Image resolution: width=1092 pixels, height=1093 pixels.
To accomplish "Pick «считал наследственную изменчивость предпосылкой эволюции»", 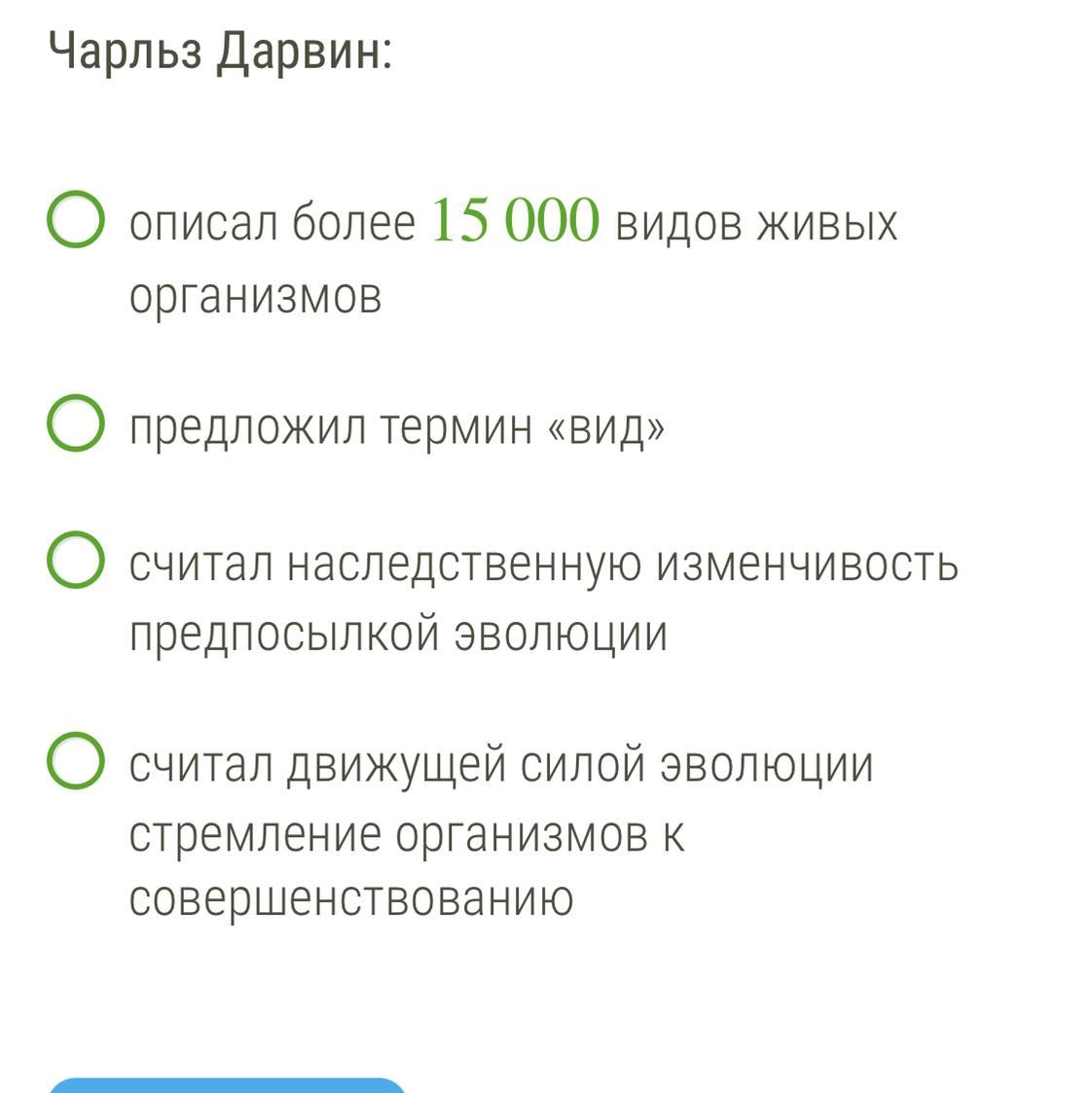I will tap(75, 561).
